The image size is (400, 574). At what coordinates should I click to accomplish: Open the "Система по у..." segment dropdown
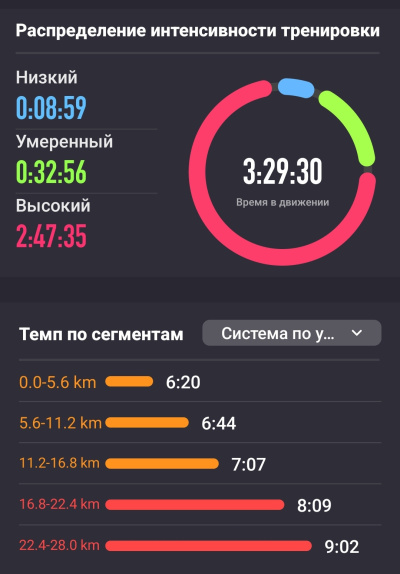point(292,333)
